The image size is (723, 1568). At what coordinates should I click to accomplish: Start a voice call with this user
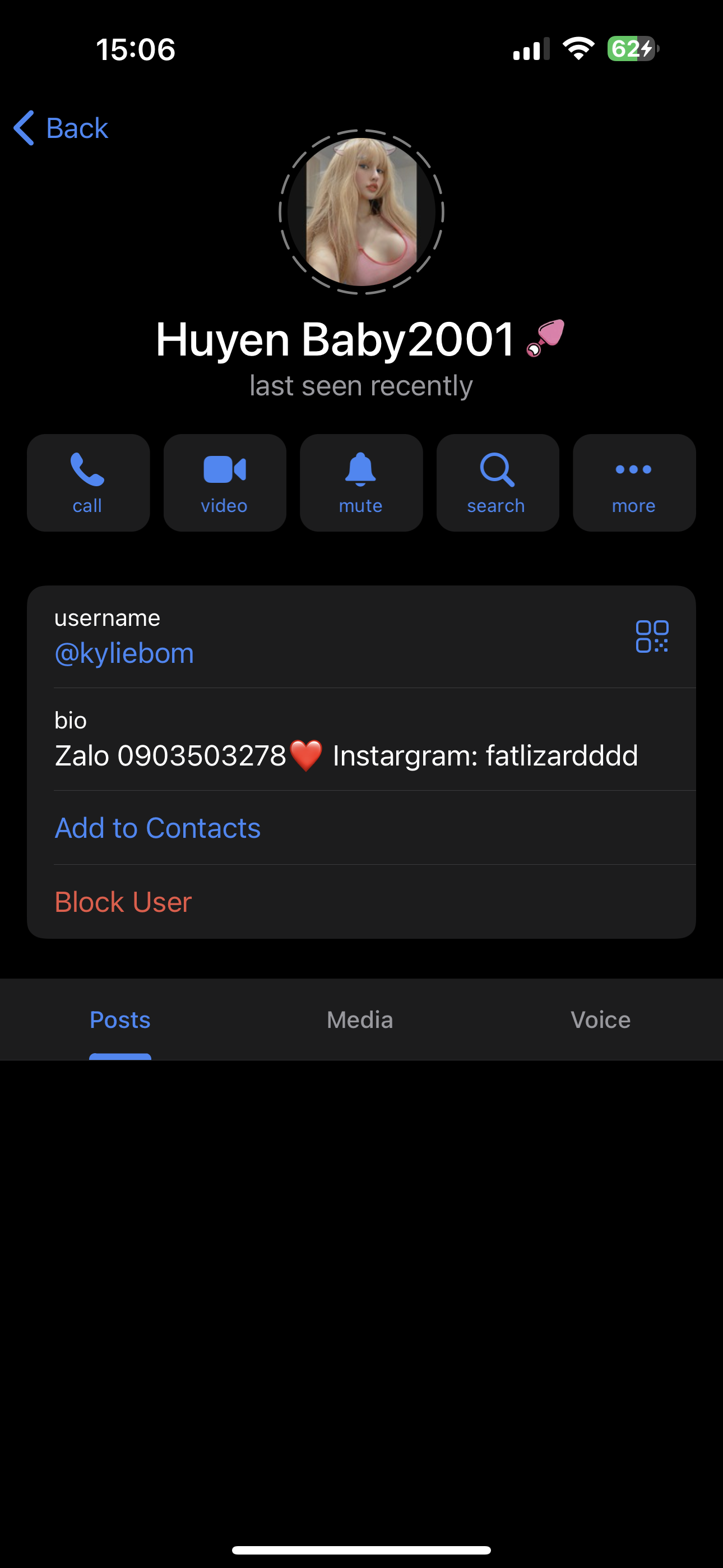pos(88,483)
